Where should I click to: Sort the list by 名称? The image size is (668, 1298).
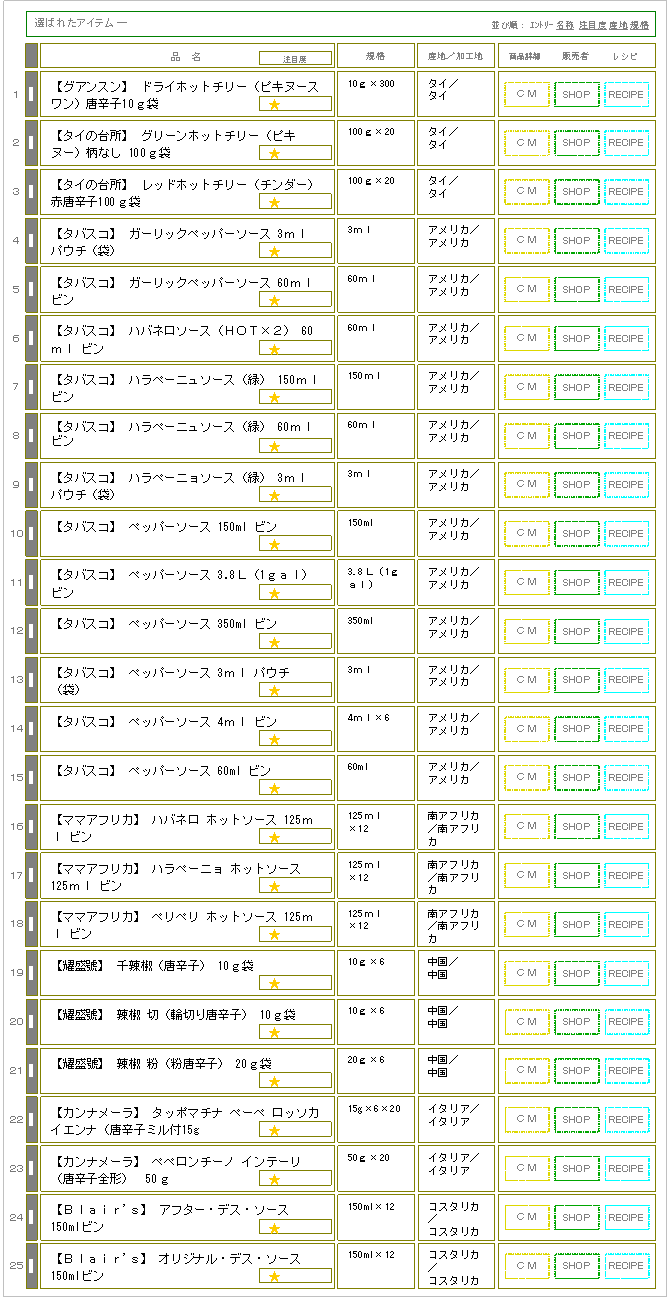click(565, 24)
